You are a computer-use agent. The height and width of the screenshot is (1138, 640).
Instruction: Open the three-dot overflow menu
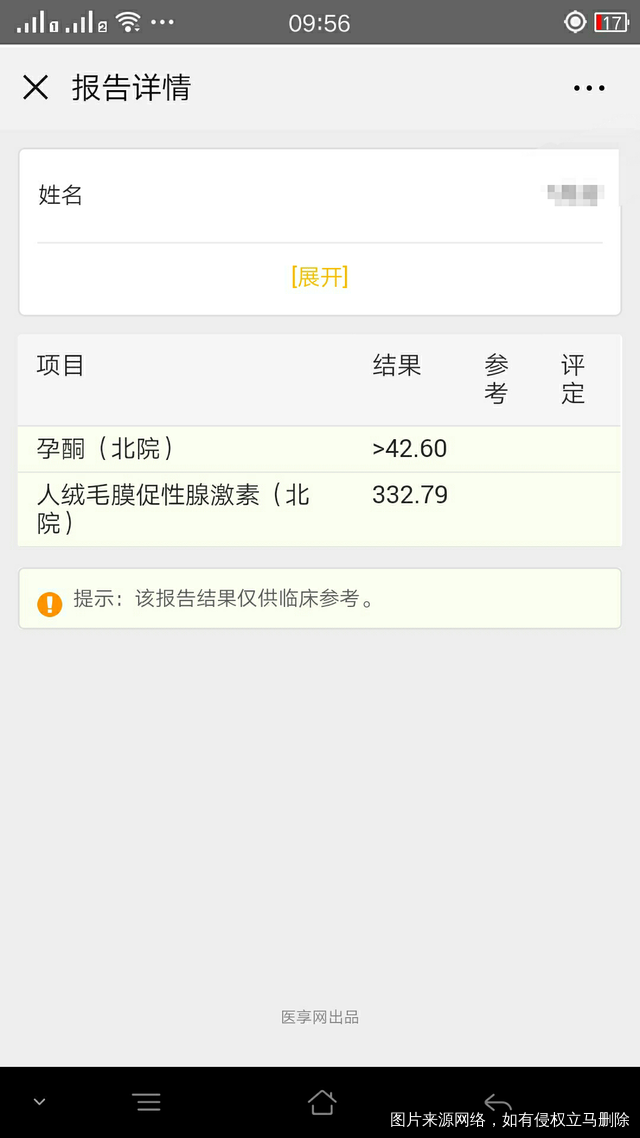click(588, 89)
